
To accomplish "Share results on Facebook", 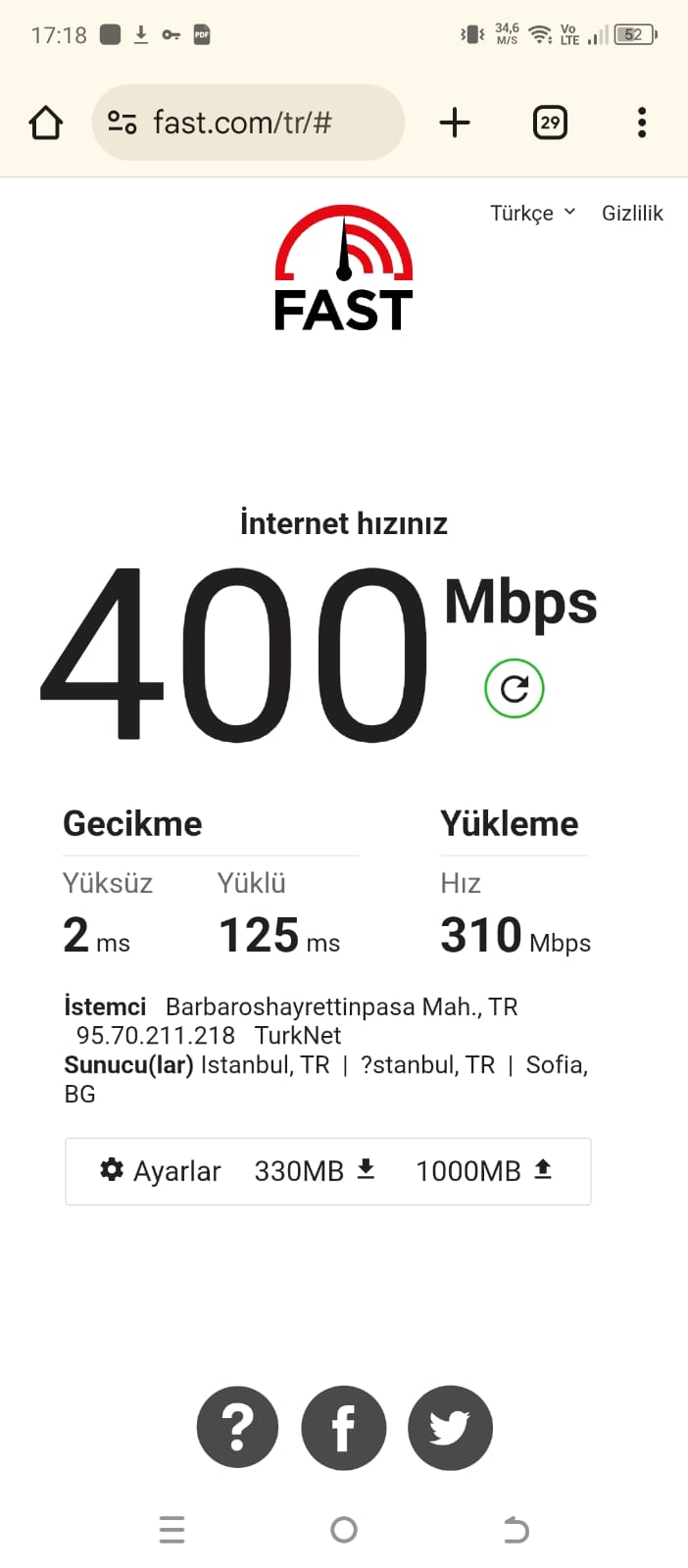I will coord(344,1427).
